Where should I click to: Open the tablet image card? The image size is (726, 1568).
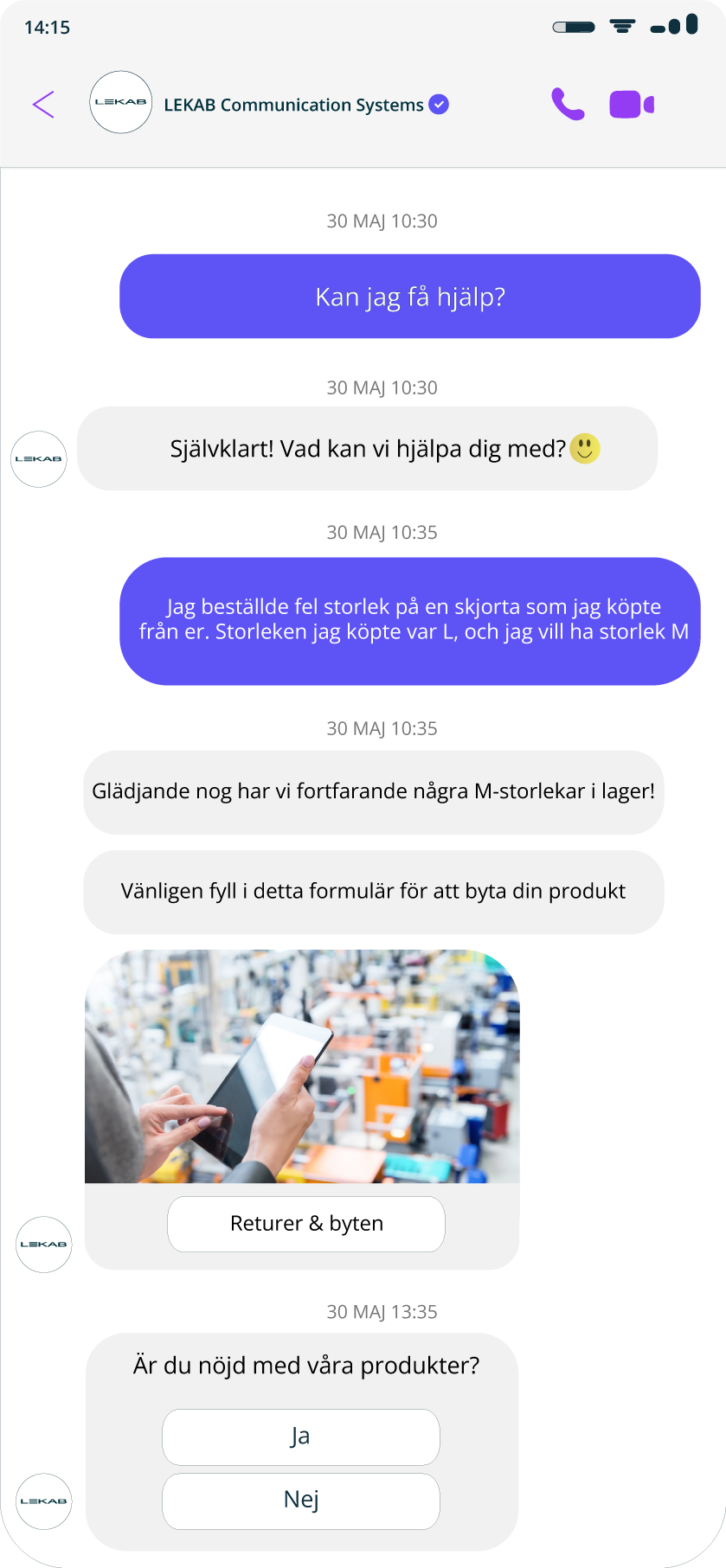click(x=302, y=1066)
